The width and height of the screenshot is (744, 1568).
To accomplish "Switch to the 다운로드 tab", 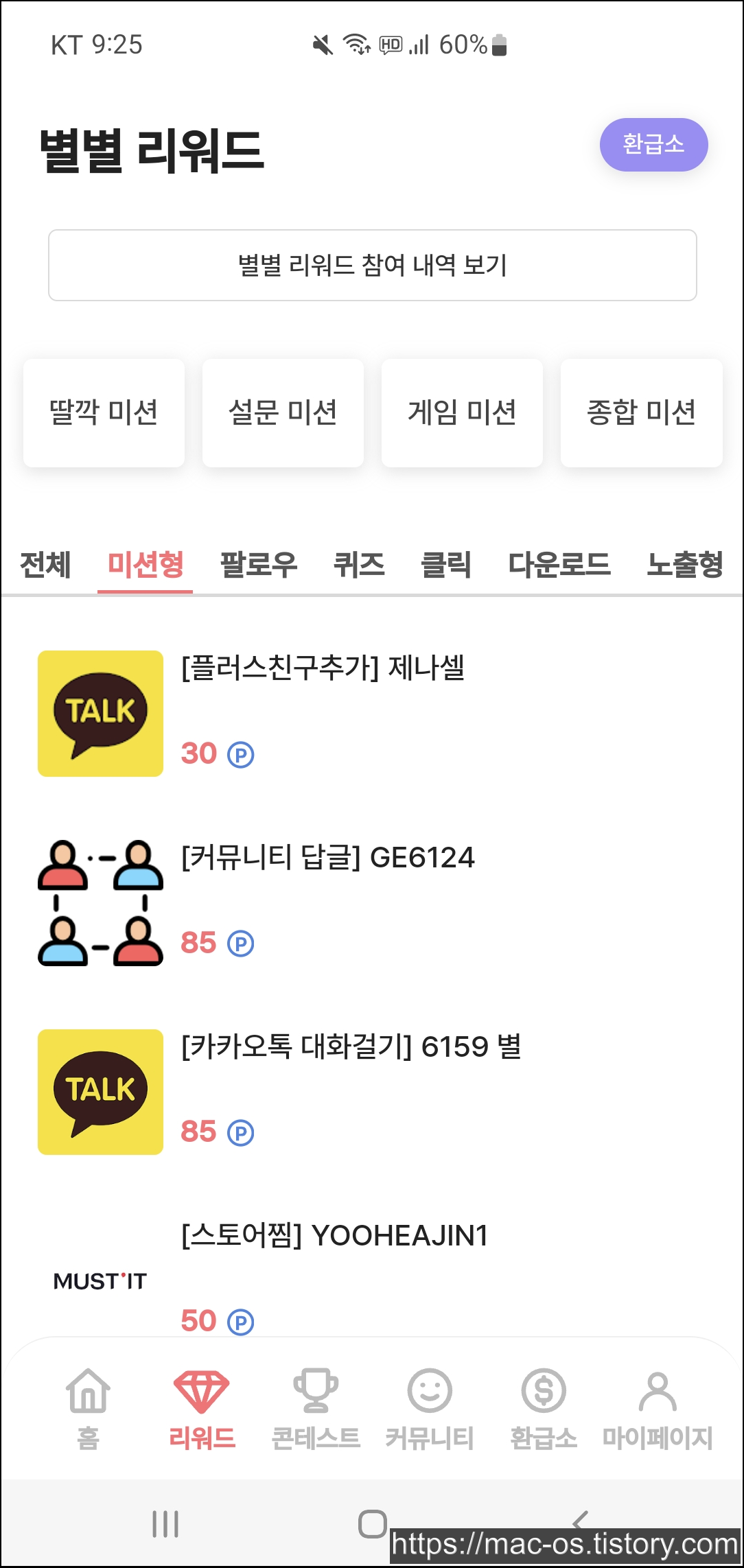I will pyautogui.click(x=559, y=565).
